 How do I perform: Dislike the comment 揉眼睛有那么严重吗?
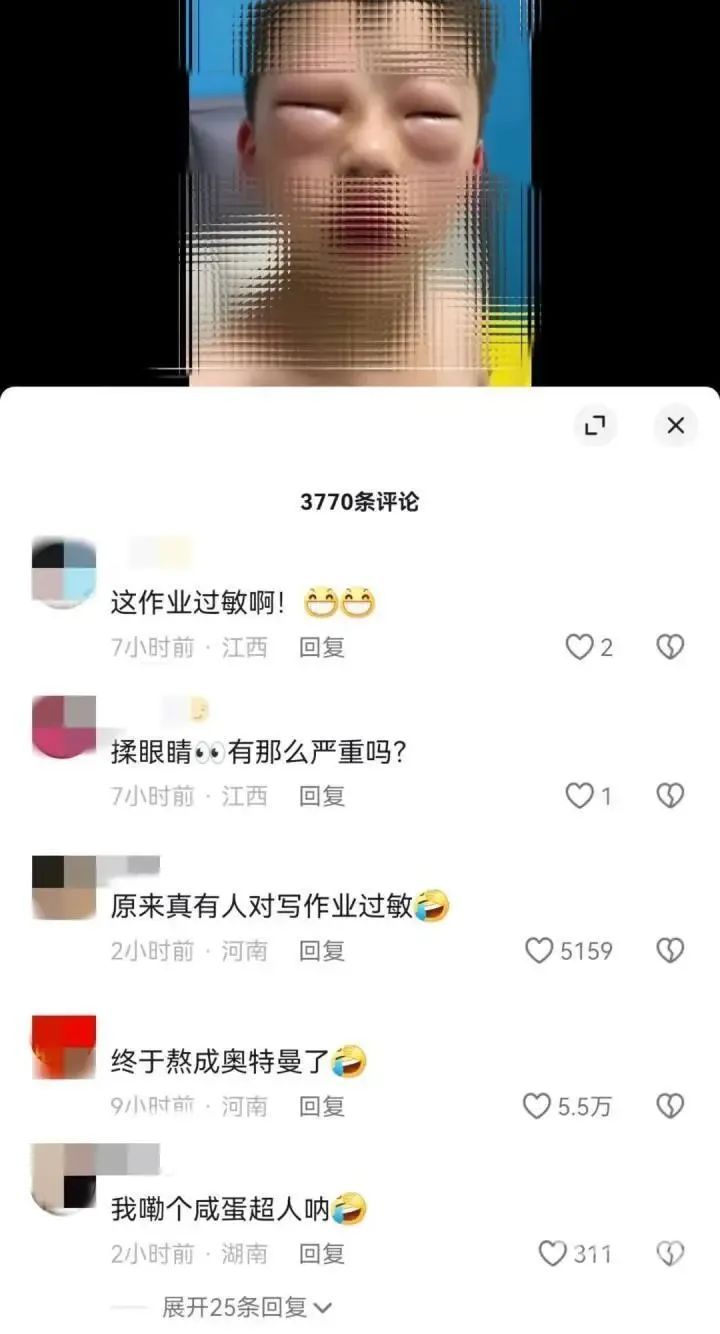click(669, 796)
